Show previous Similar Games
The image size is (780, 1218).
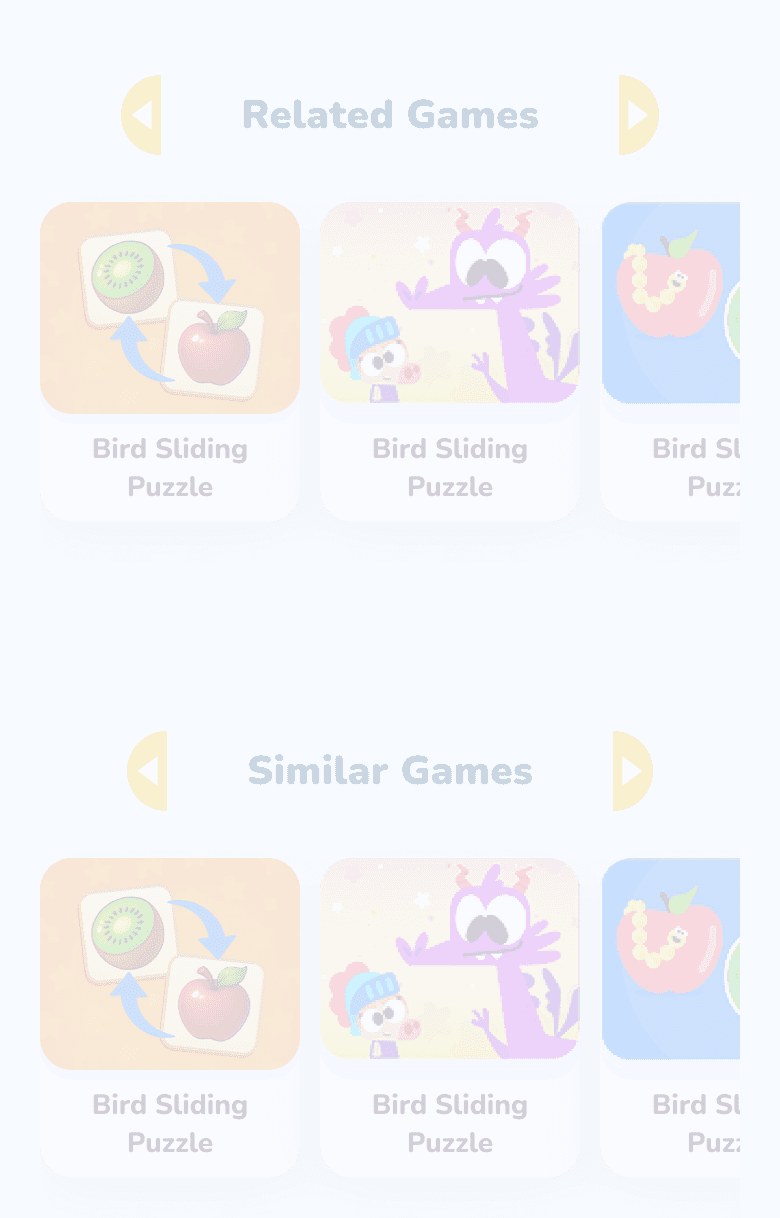click(148, 771)
